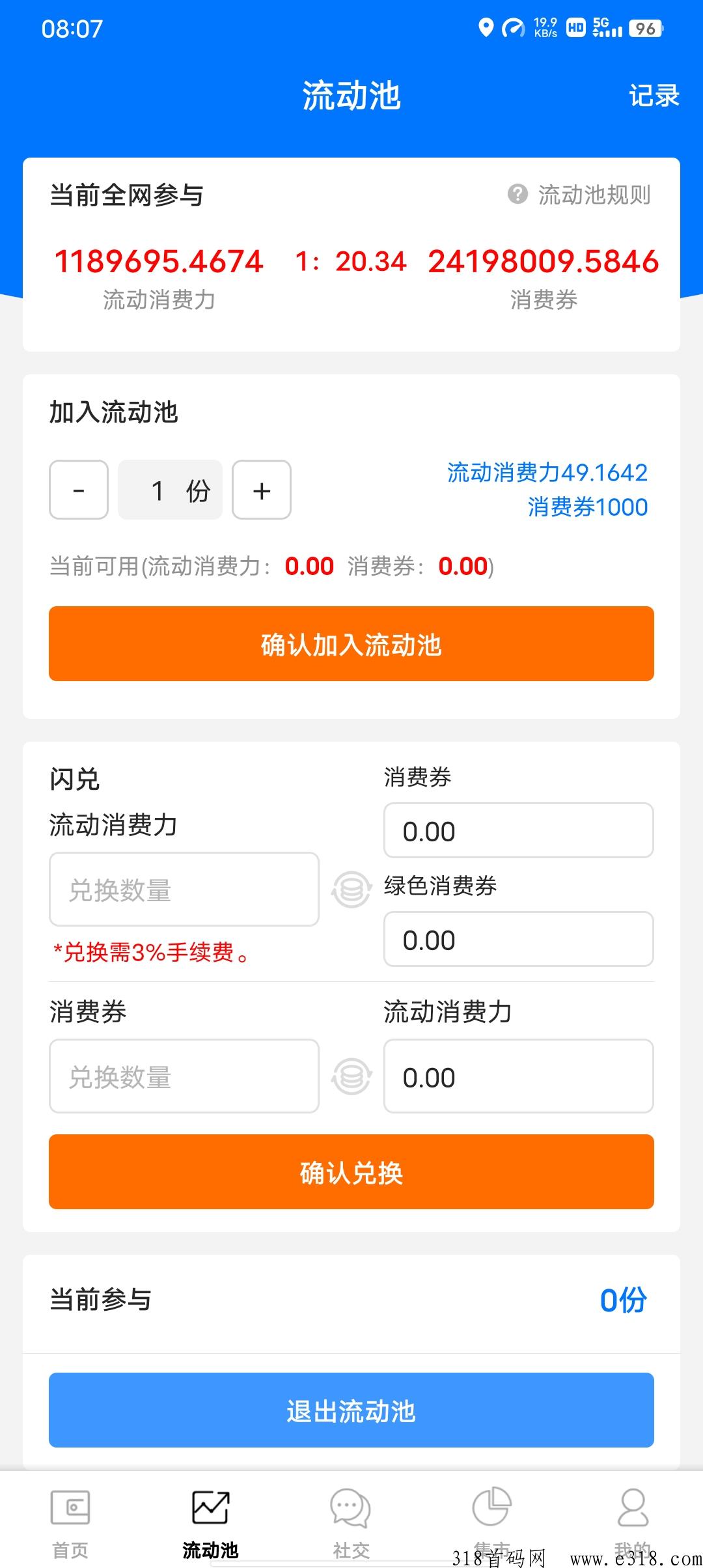The image size is (703, 1568).
Task: Increase share count with plus button
Action: tap(262, 490)
